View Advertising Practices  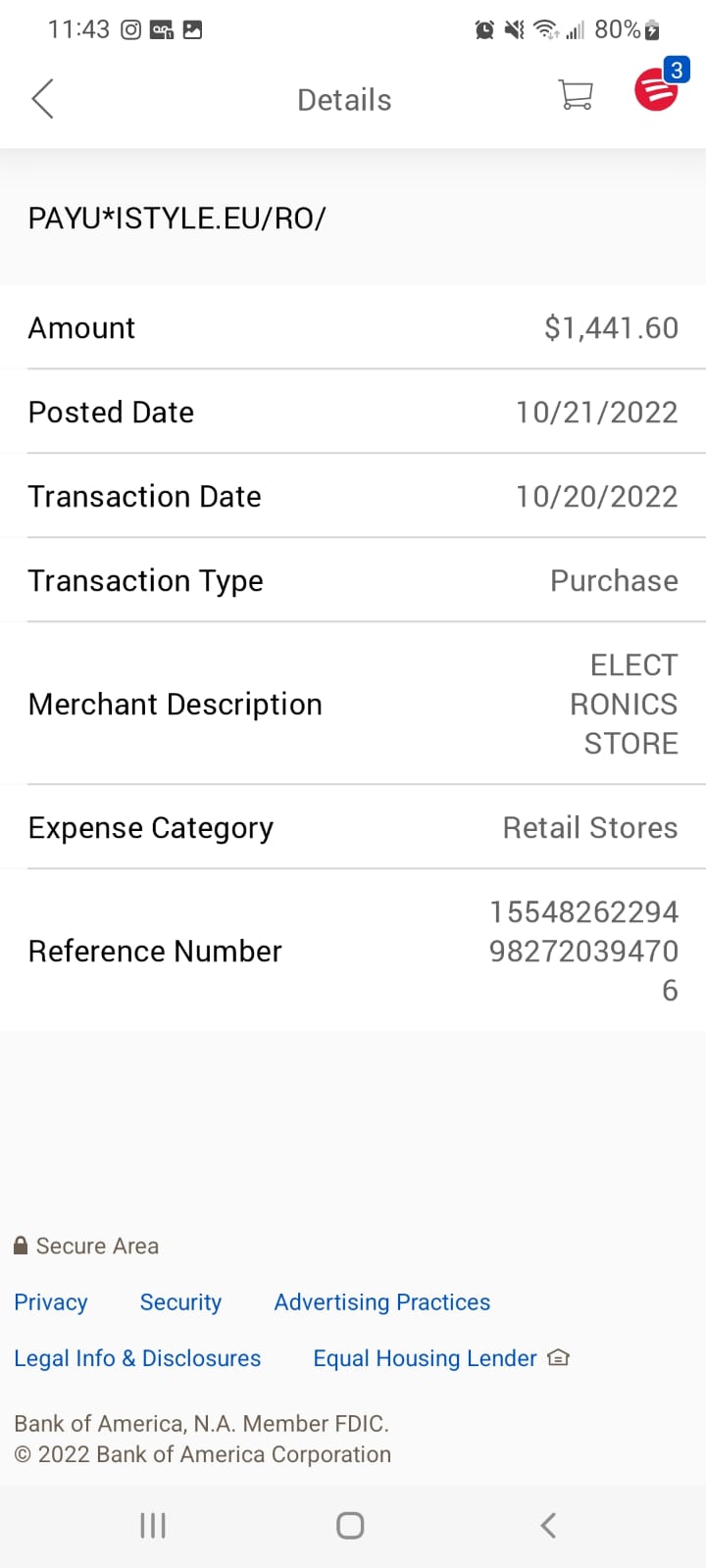381,1302
